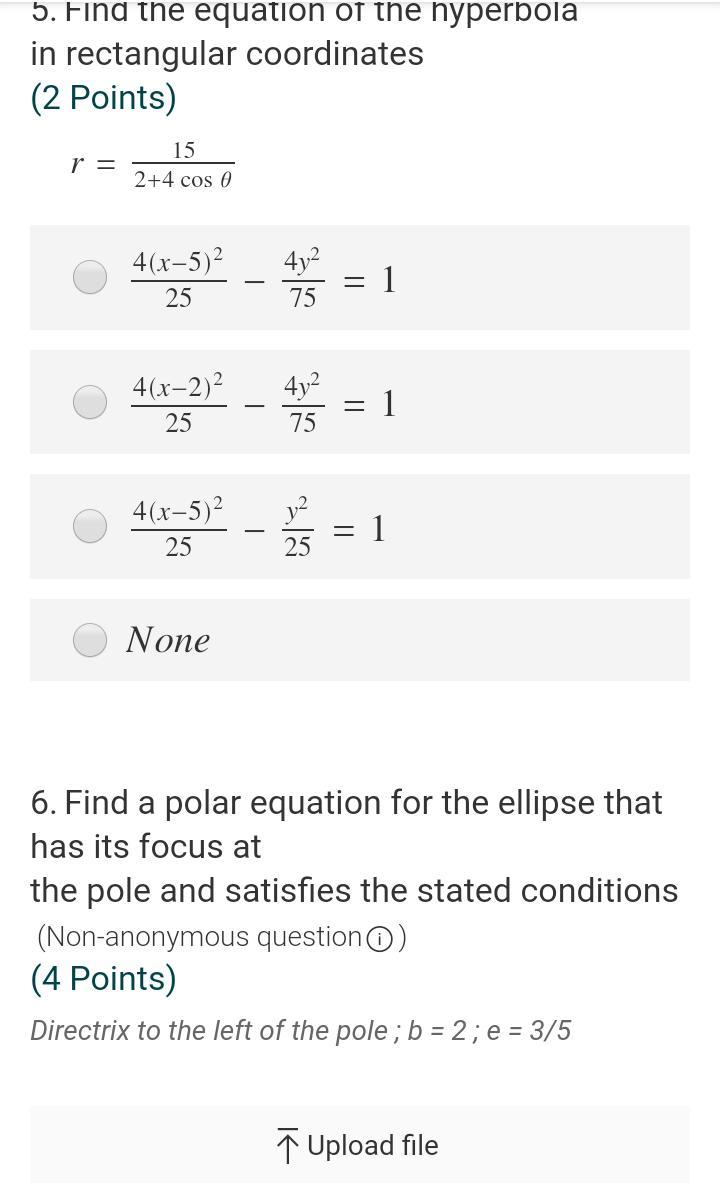Select the radio button for 4(x−5)²/25 − 4y²/75 = 1

click(x=89, y=277)
